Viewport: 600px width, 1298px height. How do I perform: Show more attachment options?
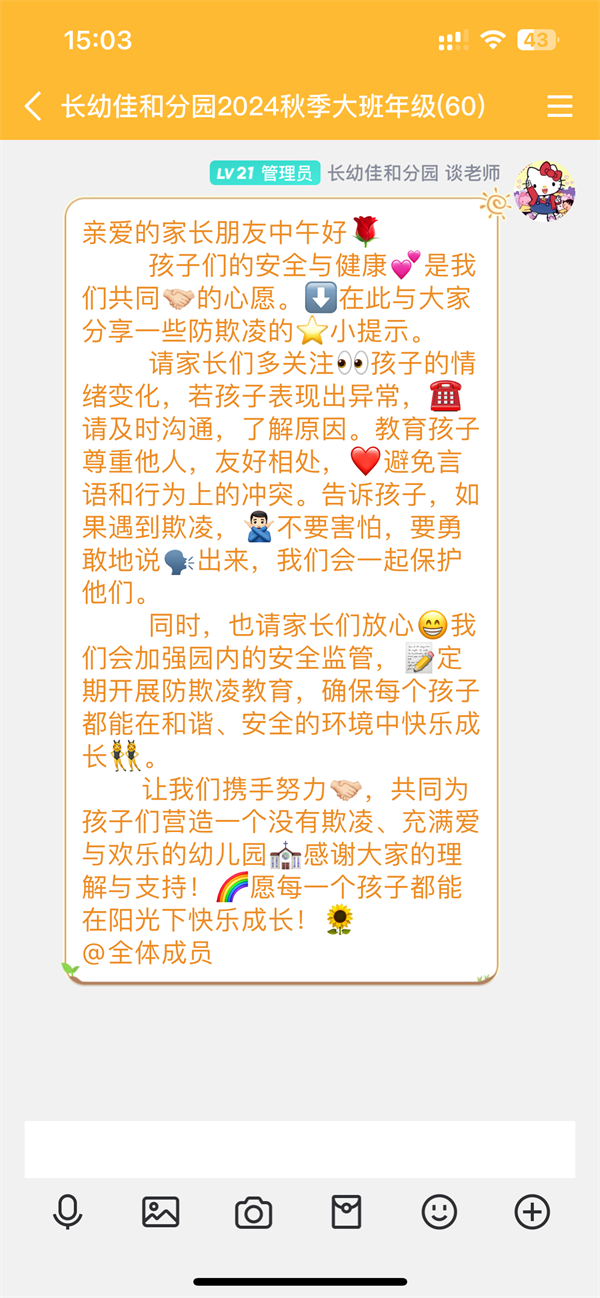pyautogui.click(x=532, y=1212)
